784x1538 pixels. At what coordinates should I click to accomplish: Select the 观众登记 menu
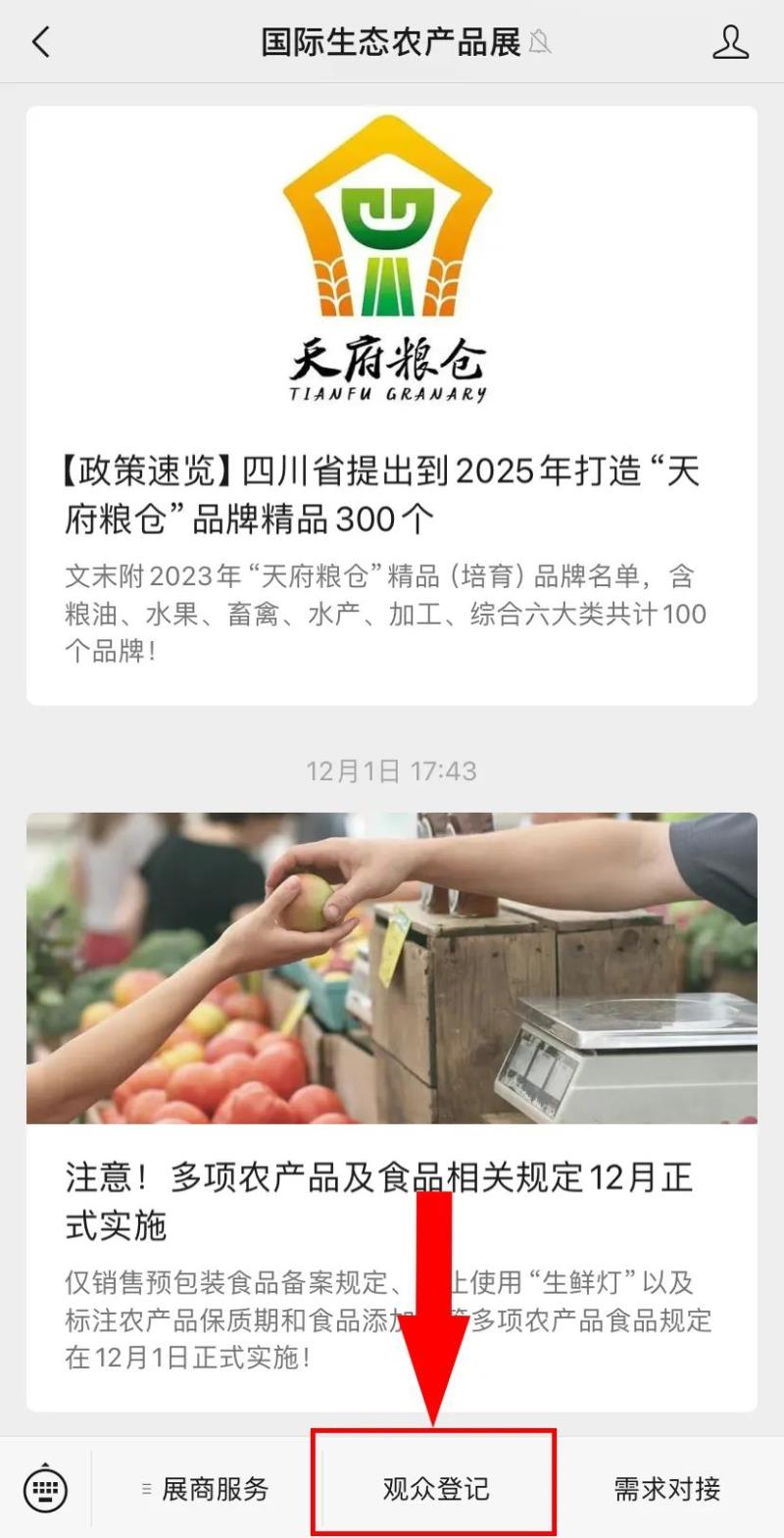(435, 1489)
